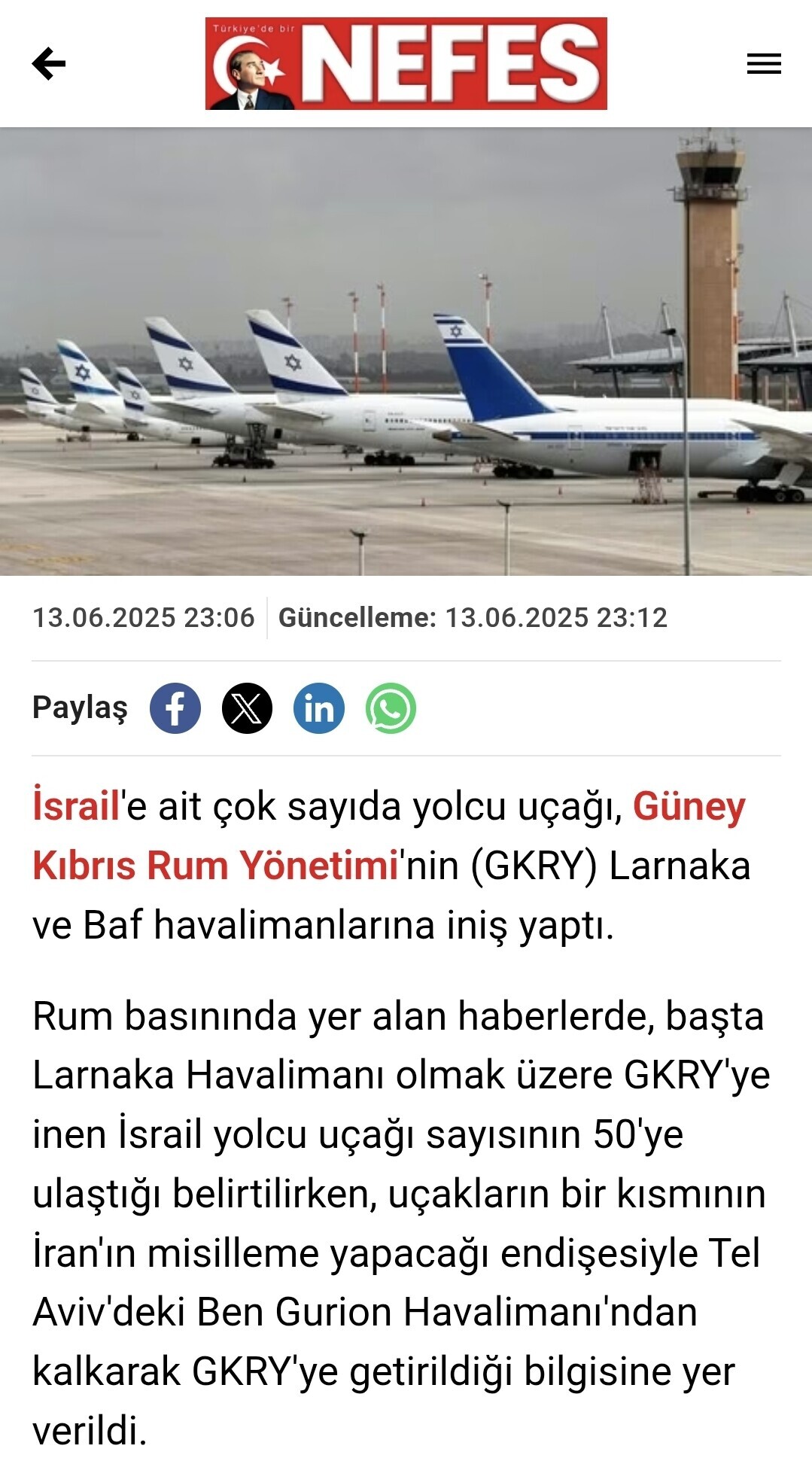Open the Güney Kıbrıs Rum Yönetimi link
Image resolution: width=812 pixels, height=1467 pixels.
point(214,866)
